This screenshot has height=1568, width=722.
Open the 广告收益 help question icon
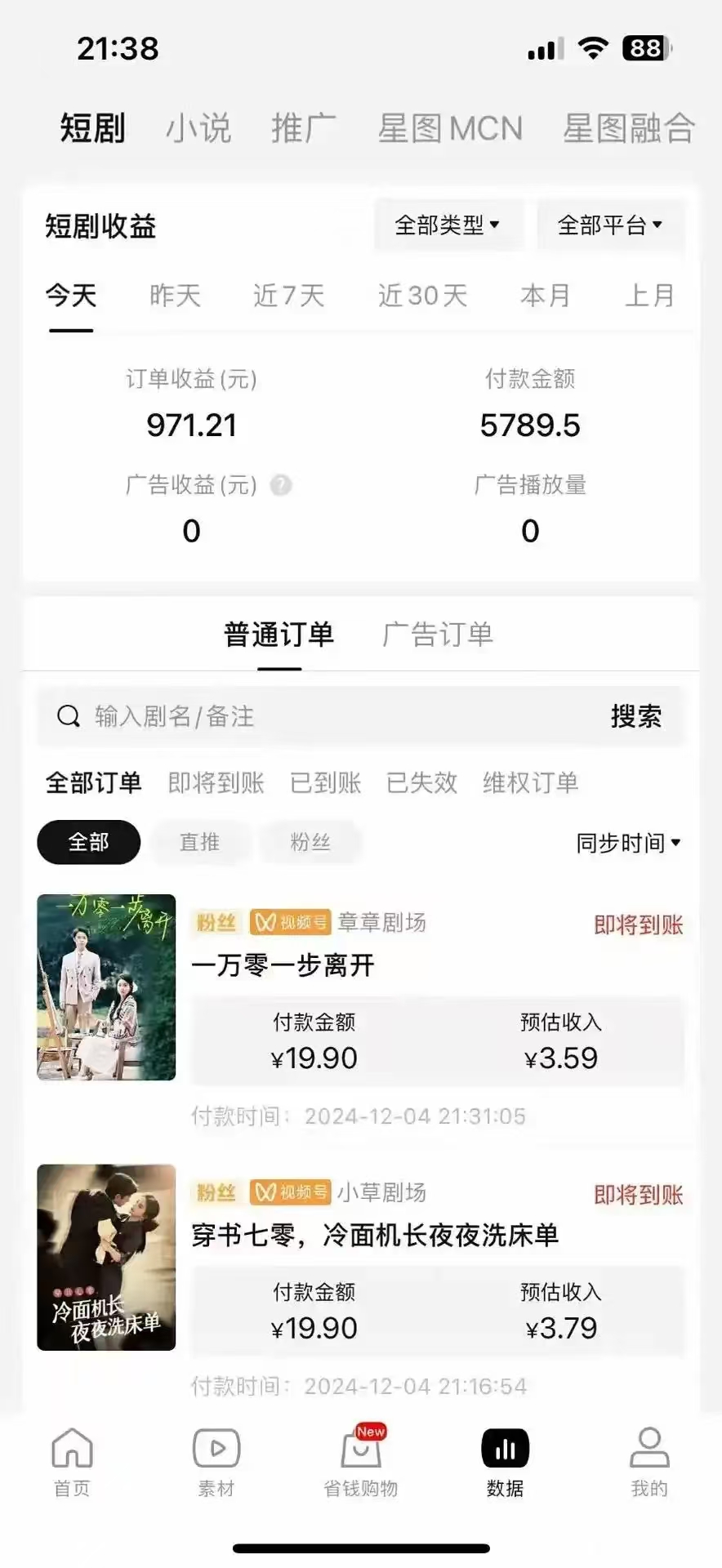click(281, 485)
